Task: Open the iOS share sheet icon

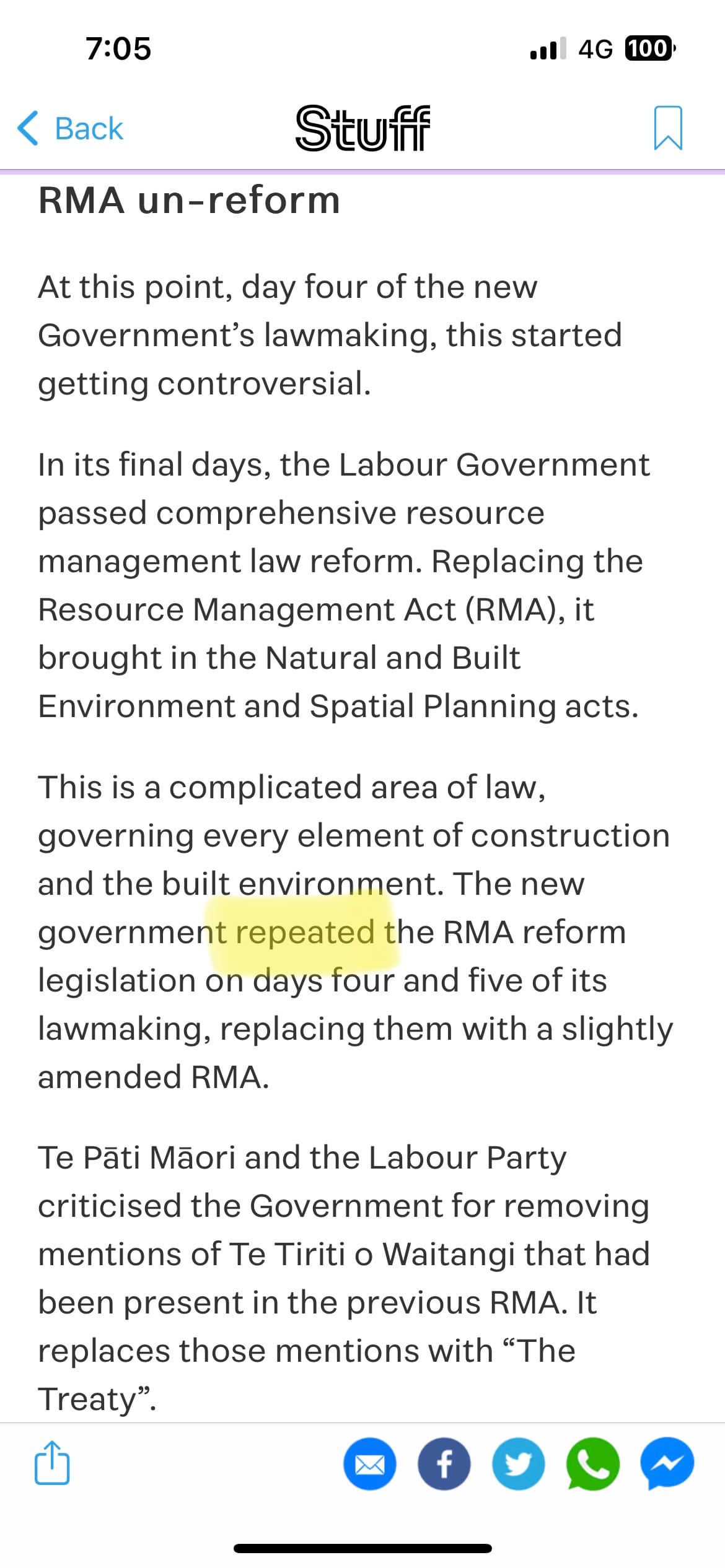Action: click(x=52, y=1463)
